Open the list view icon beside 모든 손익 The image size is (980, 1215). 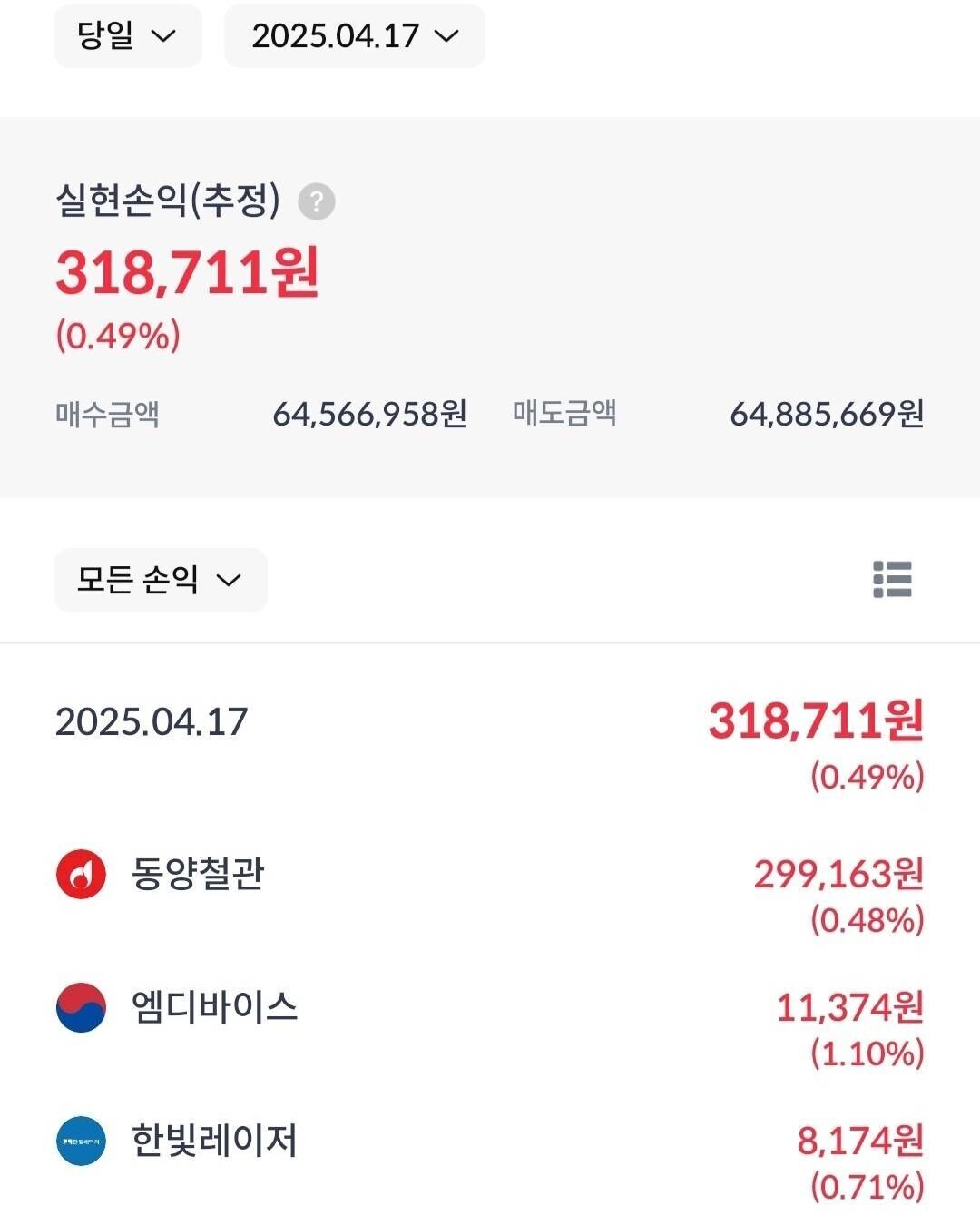click(893, 581)
